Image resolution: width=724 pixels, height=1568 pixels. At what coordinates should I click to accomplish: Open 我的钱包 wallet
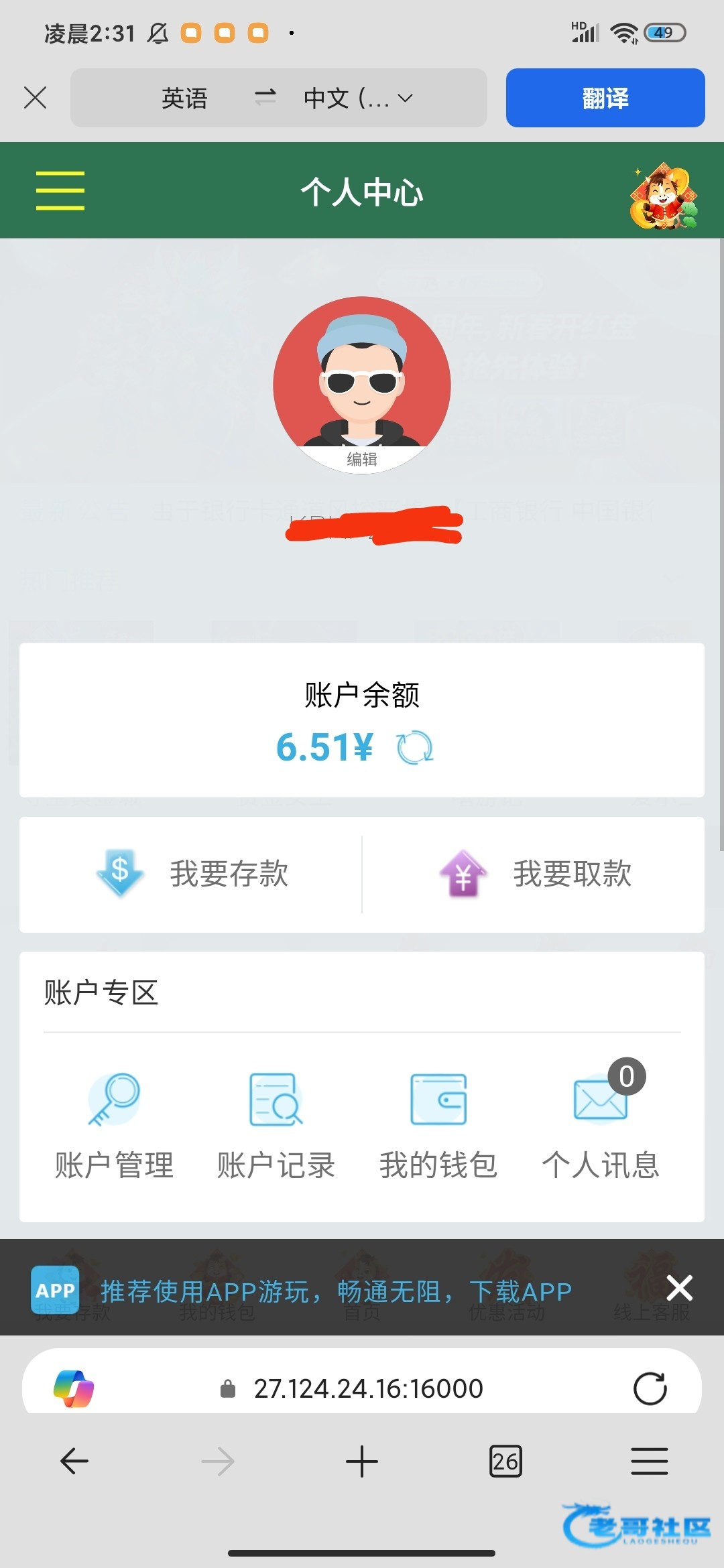coord(438,1127)
